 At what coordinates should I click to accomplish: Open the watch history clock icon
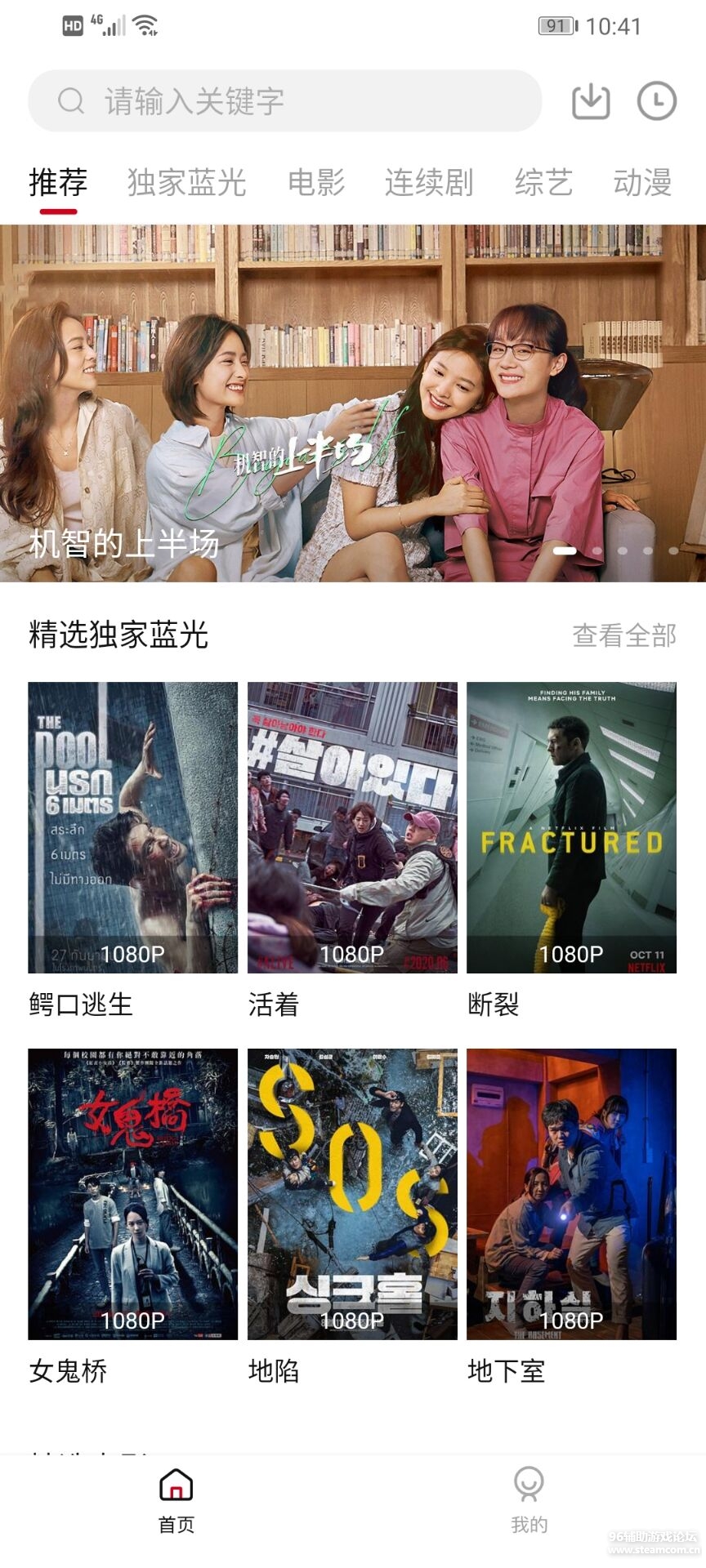656,101
